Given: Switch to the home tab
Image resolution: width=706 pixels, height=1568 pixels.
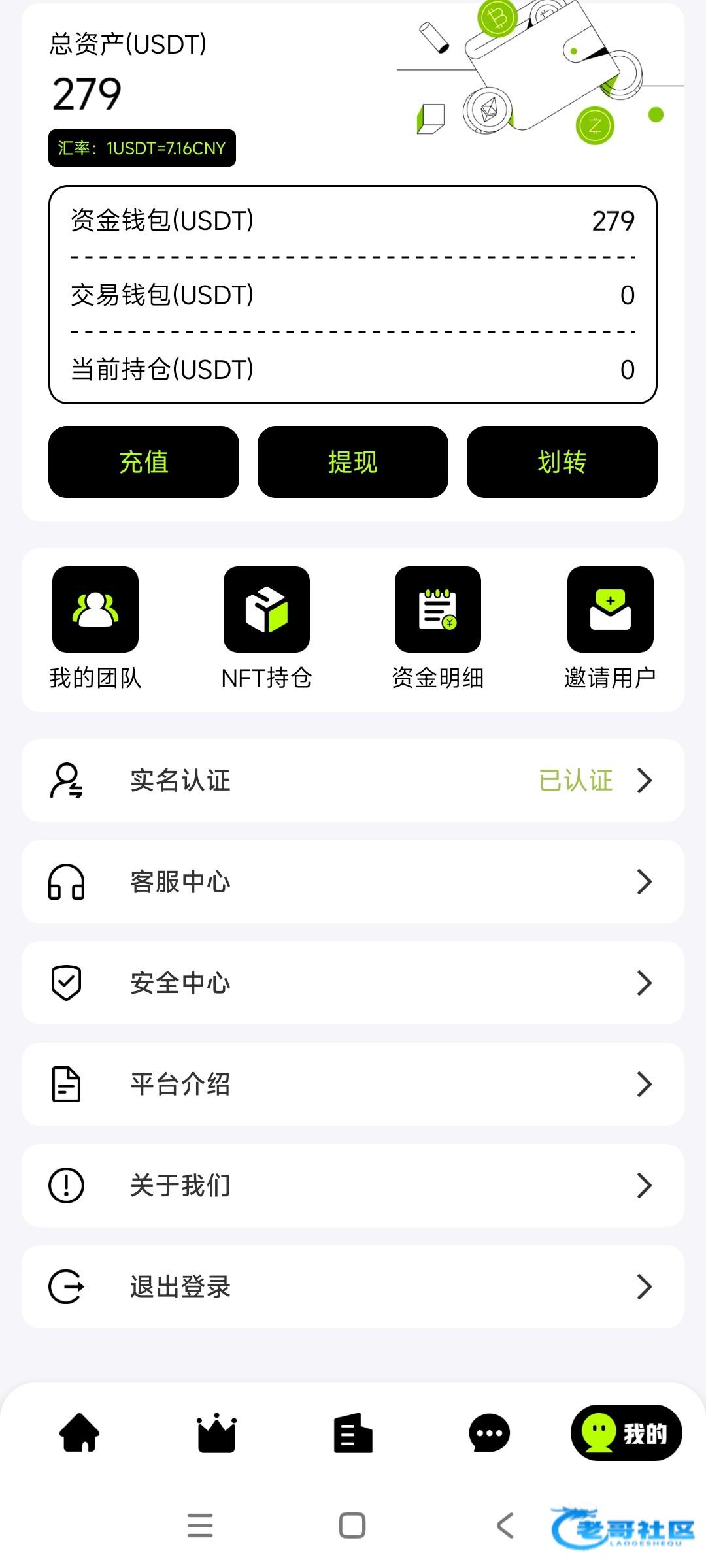Looking at the screenshot, I should pos(80,1433).
